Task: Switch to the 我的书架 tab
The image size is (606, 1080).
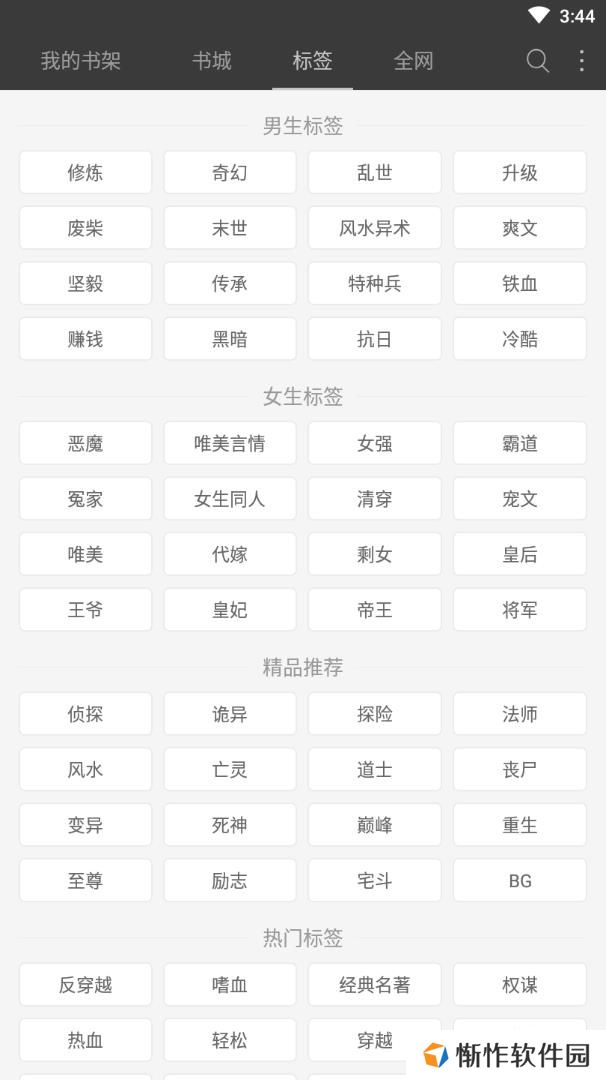Action: pos(81,61)
